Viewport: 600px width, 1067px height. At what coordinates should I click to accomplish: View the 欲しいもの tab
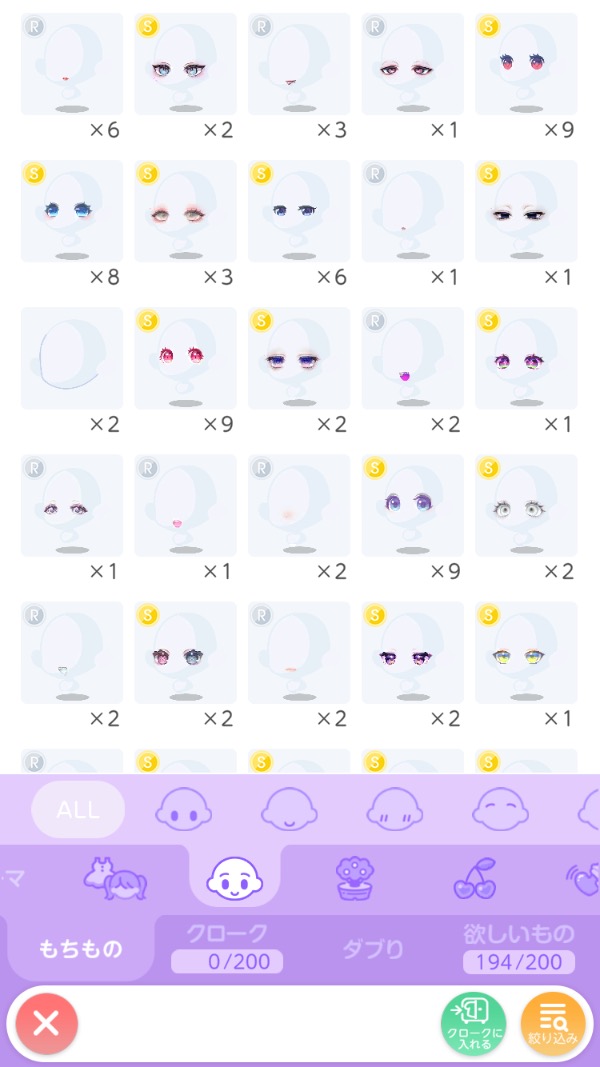(x=518, y=947)
